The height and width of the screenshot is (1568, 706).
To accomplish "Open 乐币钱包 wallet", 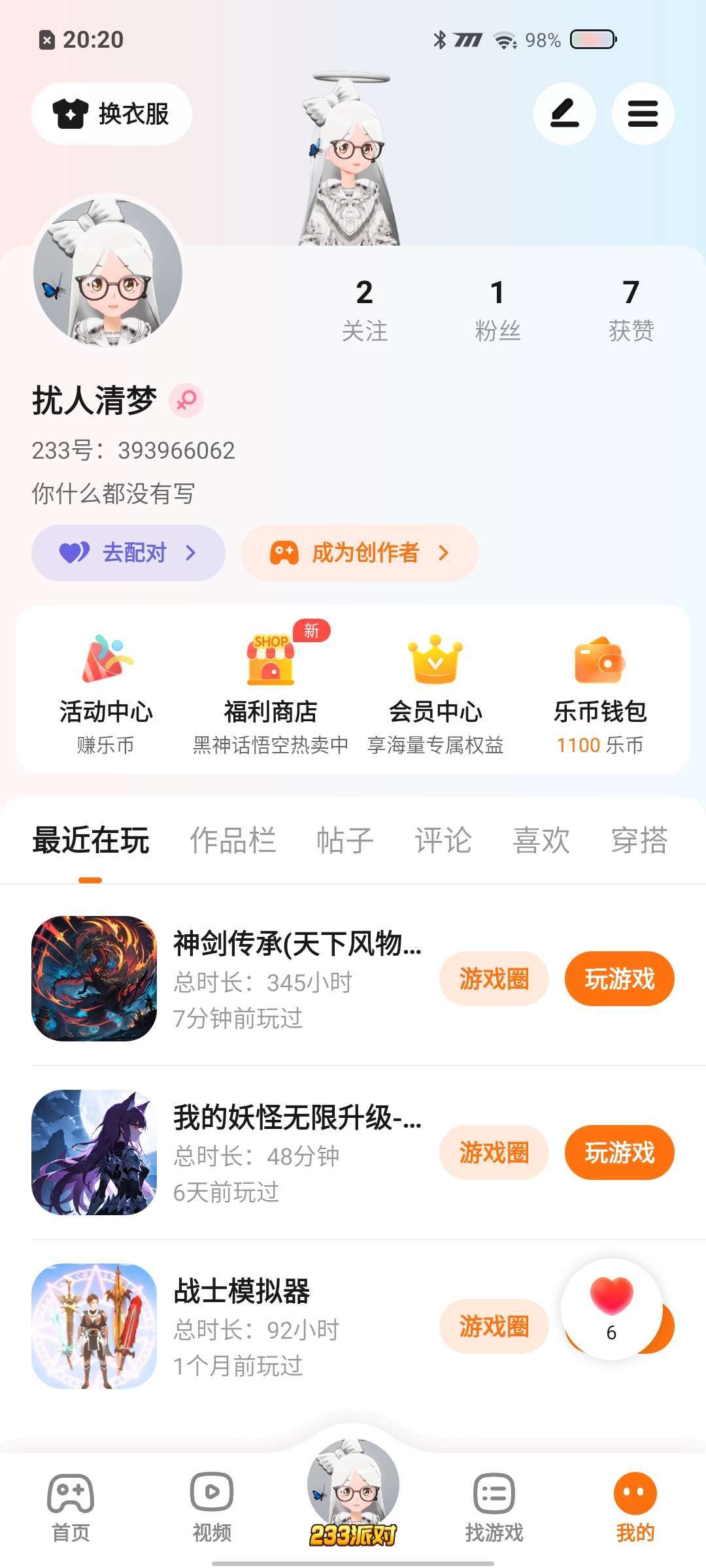I will [x=600, y=691].
